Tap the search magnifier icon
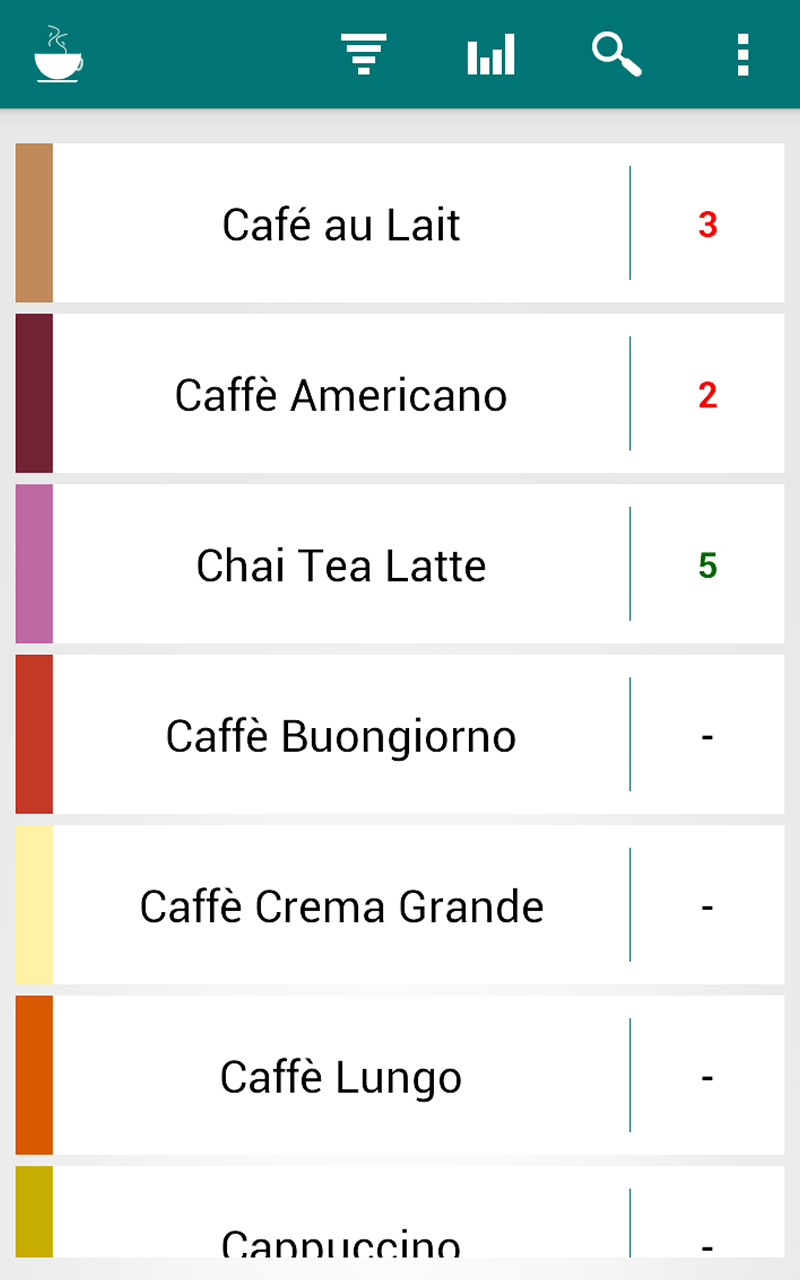Viewport: 800px width, 1280px height. [617, 55]
